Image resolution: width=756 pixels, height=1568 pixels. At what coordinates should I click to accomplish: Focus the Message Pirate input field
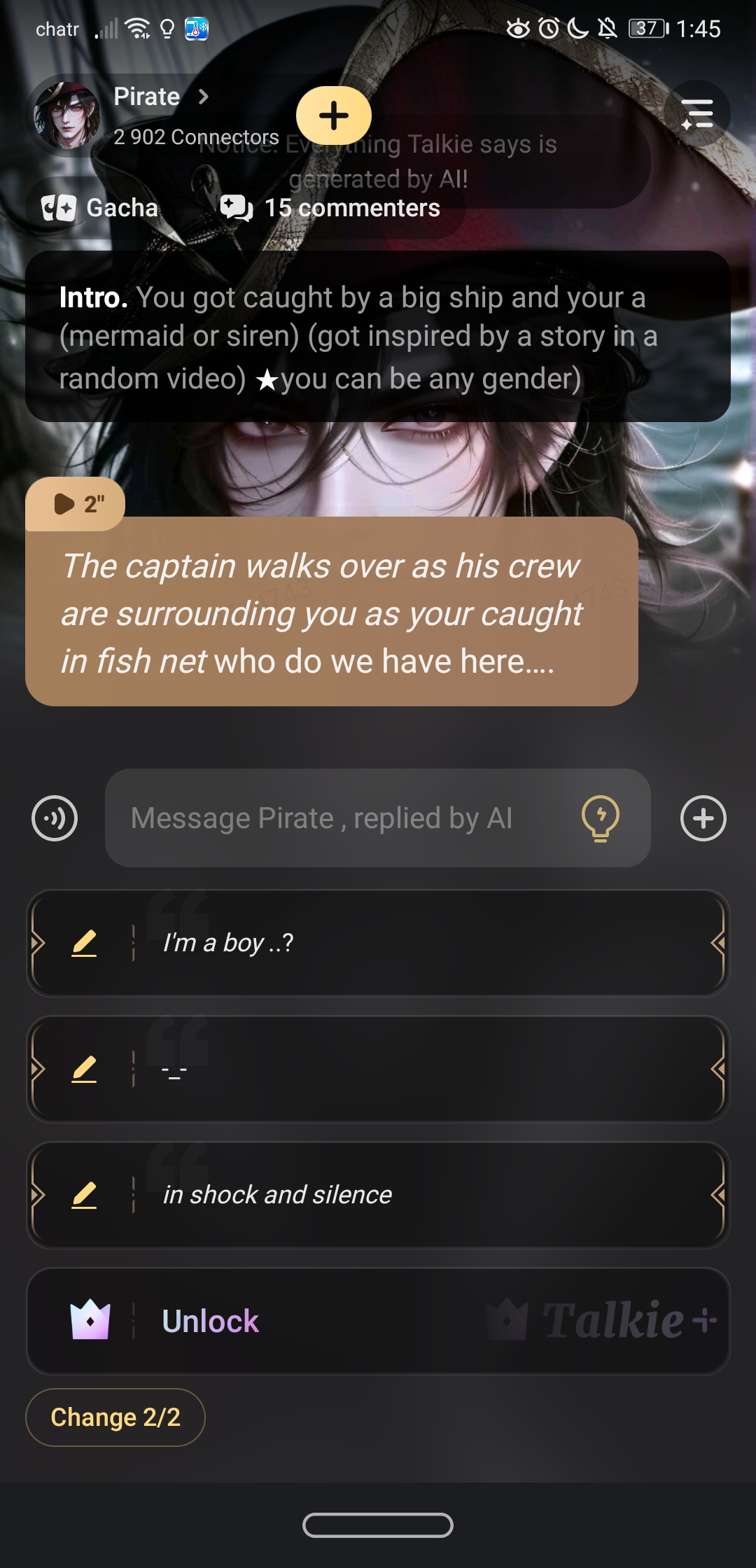point(343,818)
